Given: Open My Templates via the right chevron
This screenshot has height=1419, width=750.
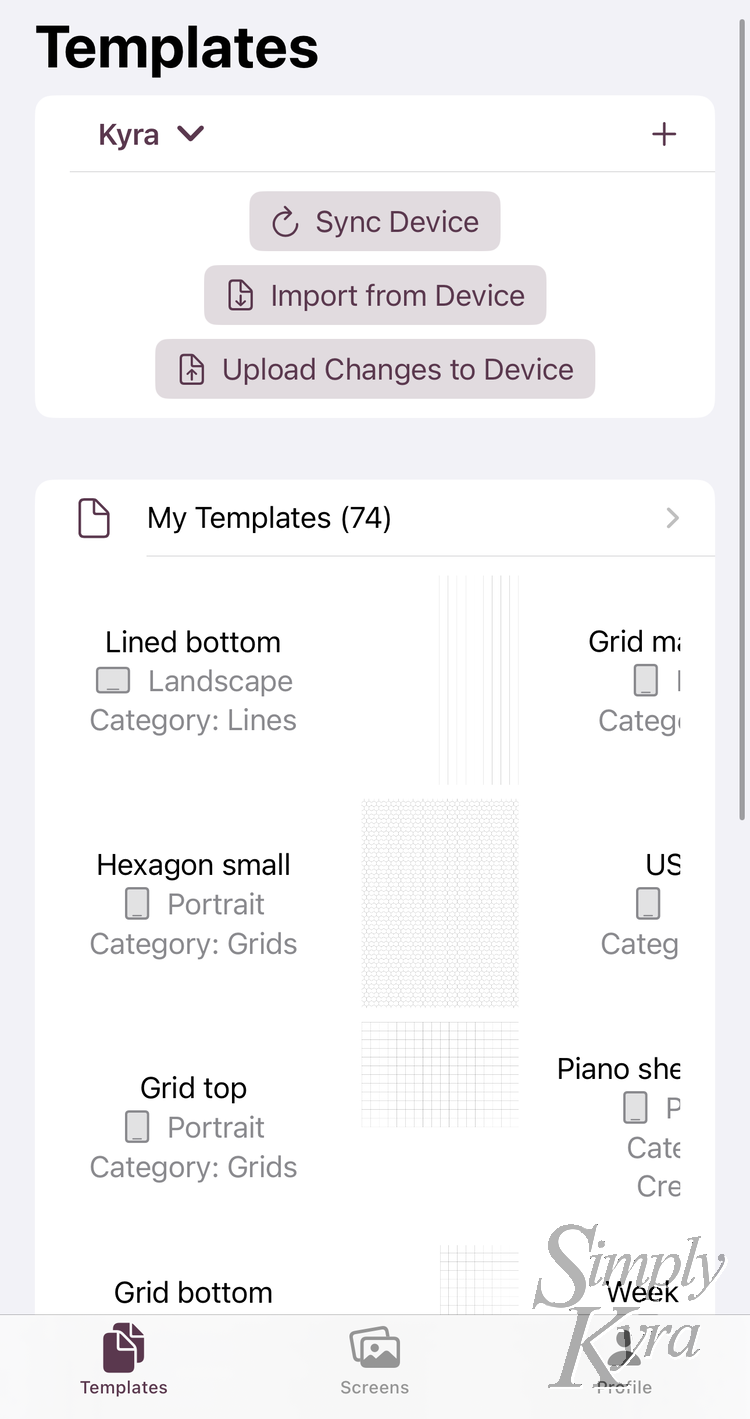Looking at the screenshot, I should pos(672,518).
